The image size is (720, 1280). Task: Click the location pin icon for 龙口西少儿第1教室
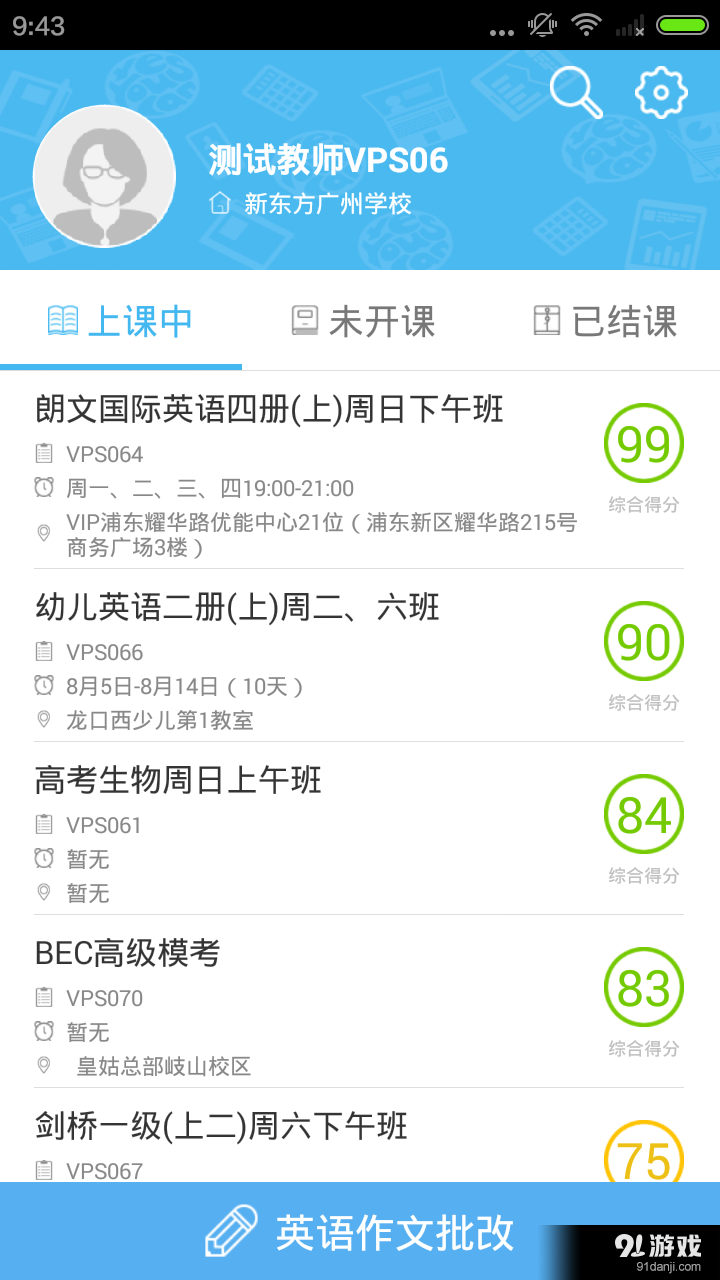click(44, 721)
